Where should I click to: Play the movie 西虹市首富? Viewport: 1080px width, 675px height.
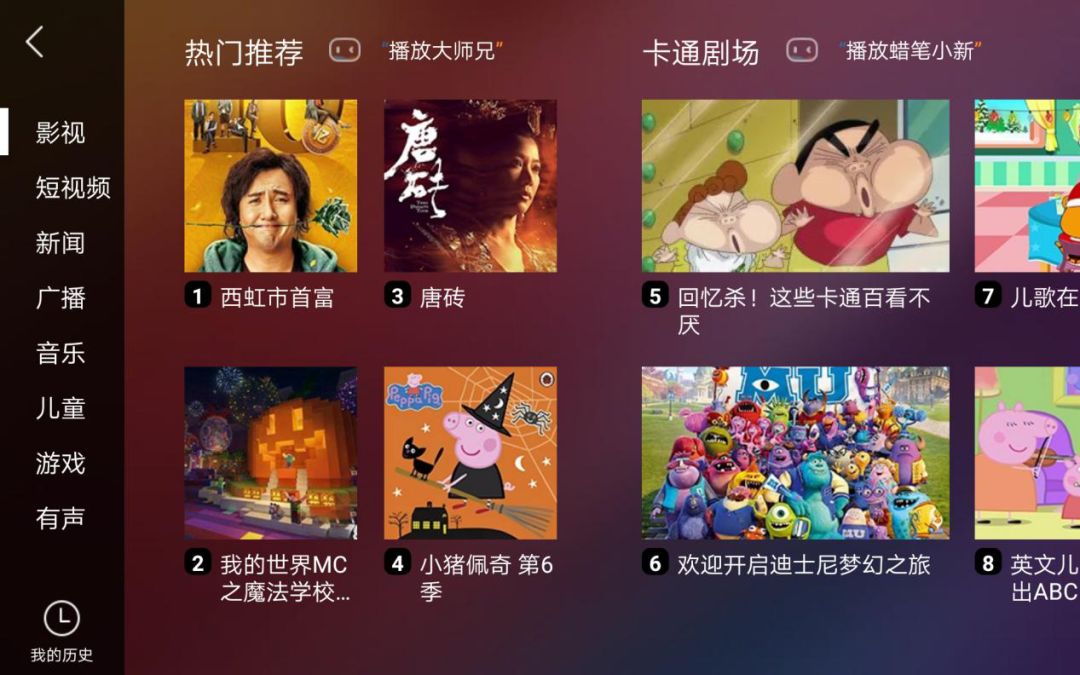[270, 186]
